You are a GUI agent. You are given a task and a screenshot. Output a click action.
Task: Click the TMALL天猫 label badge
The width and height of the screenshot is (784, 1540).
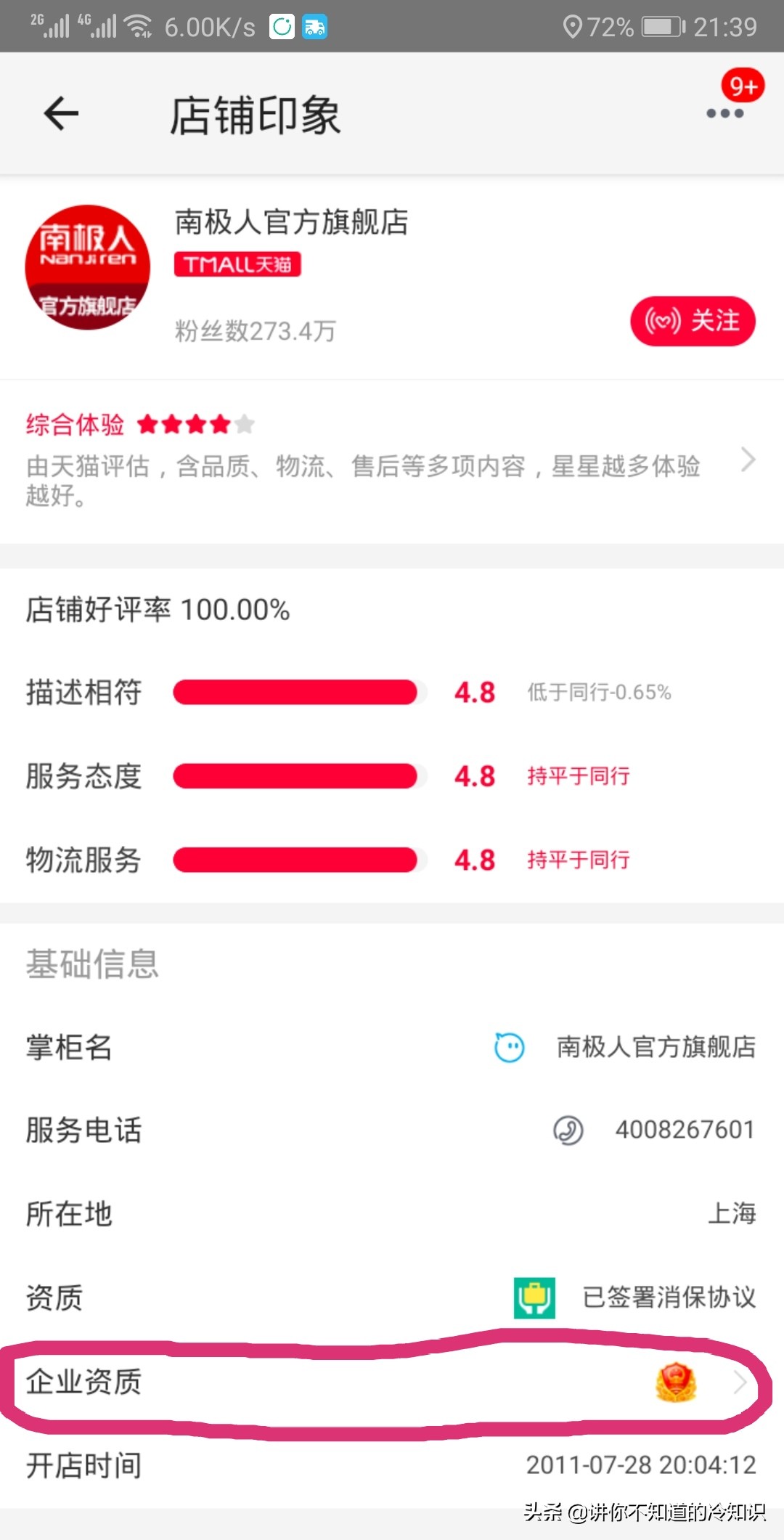(x=238, y=265)
